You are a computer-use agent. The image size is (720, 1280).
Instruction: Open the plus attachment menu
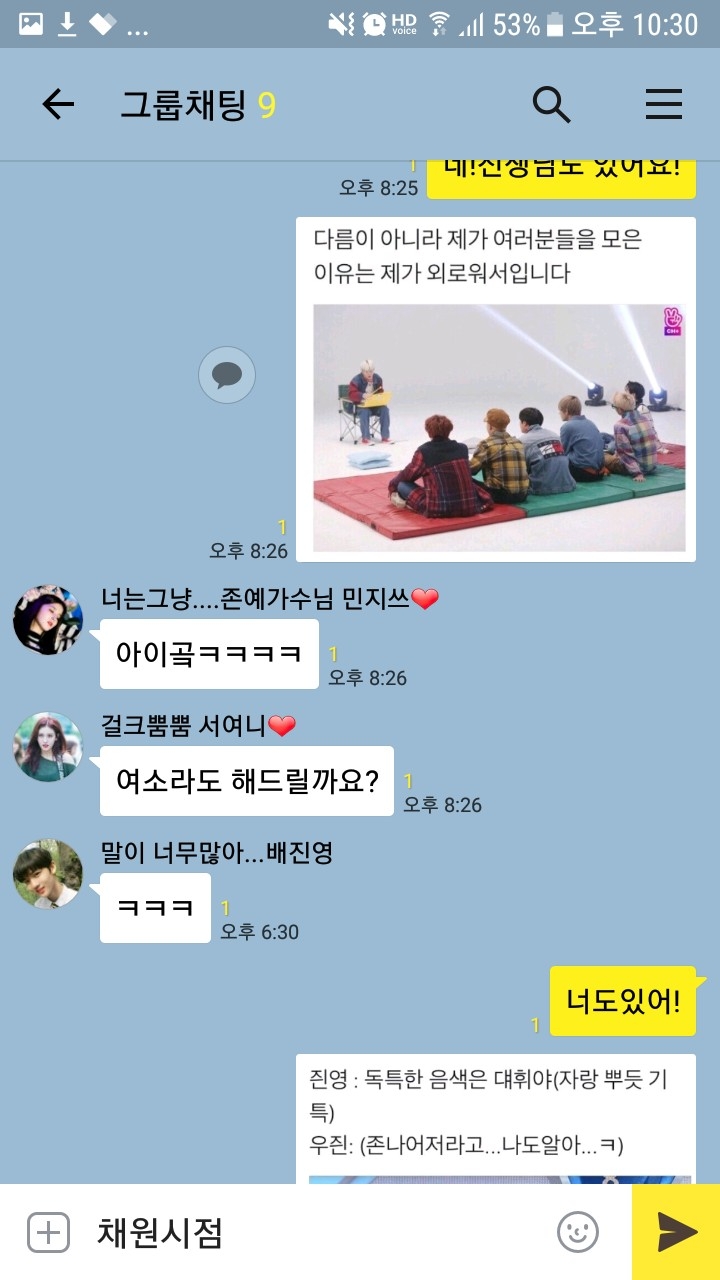(x=48, y=1232)
